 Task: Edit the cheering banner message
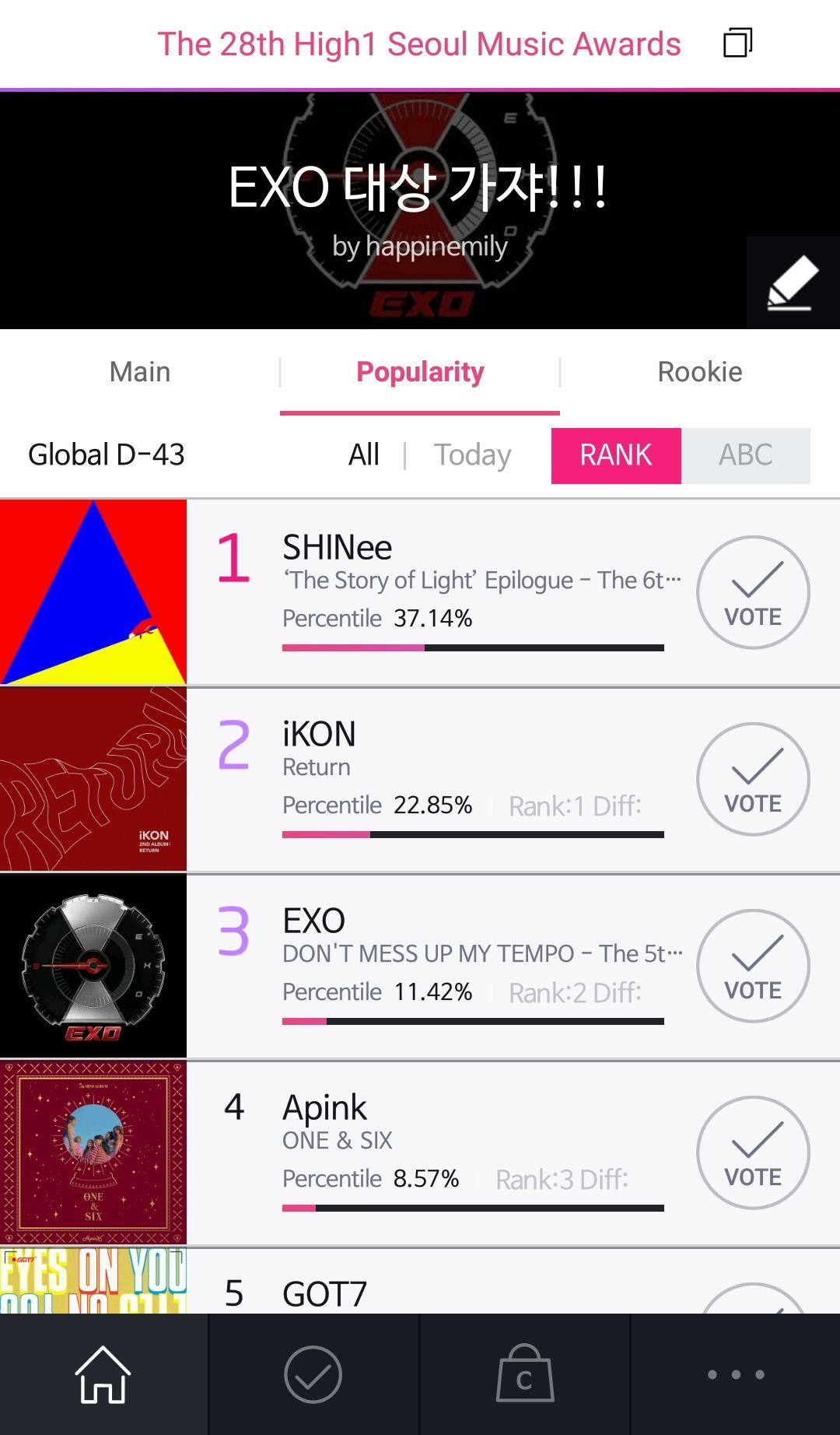(x=793, y=282)
